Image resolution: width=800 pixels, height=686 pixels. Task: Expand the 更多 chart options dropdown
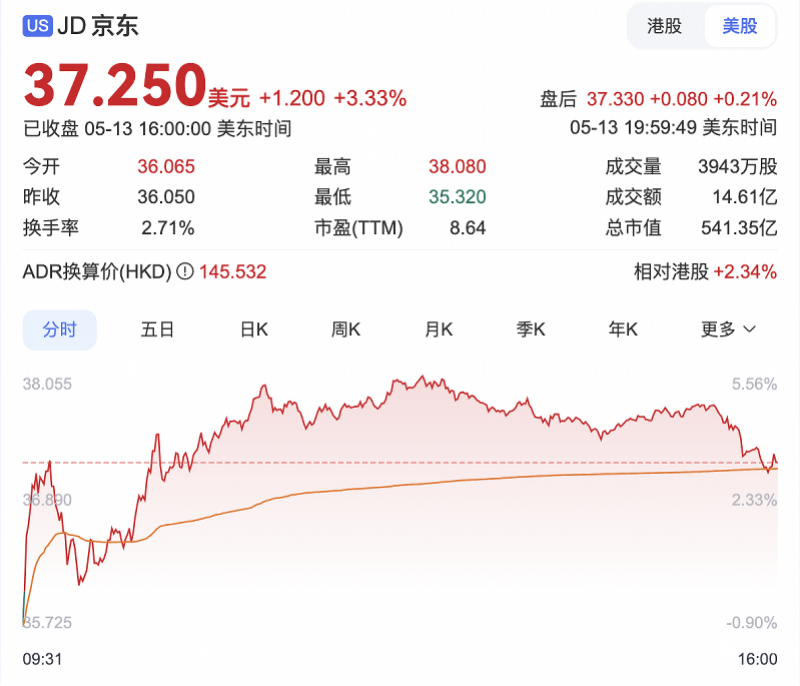[x=727, y=330]
